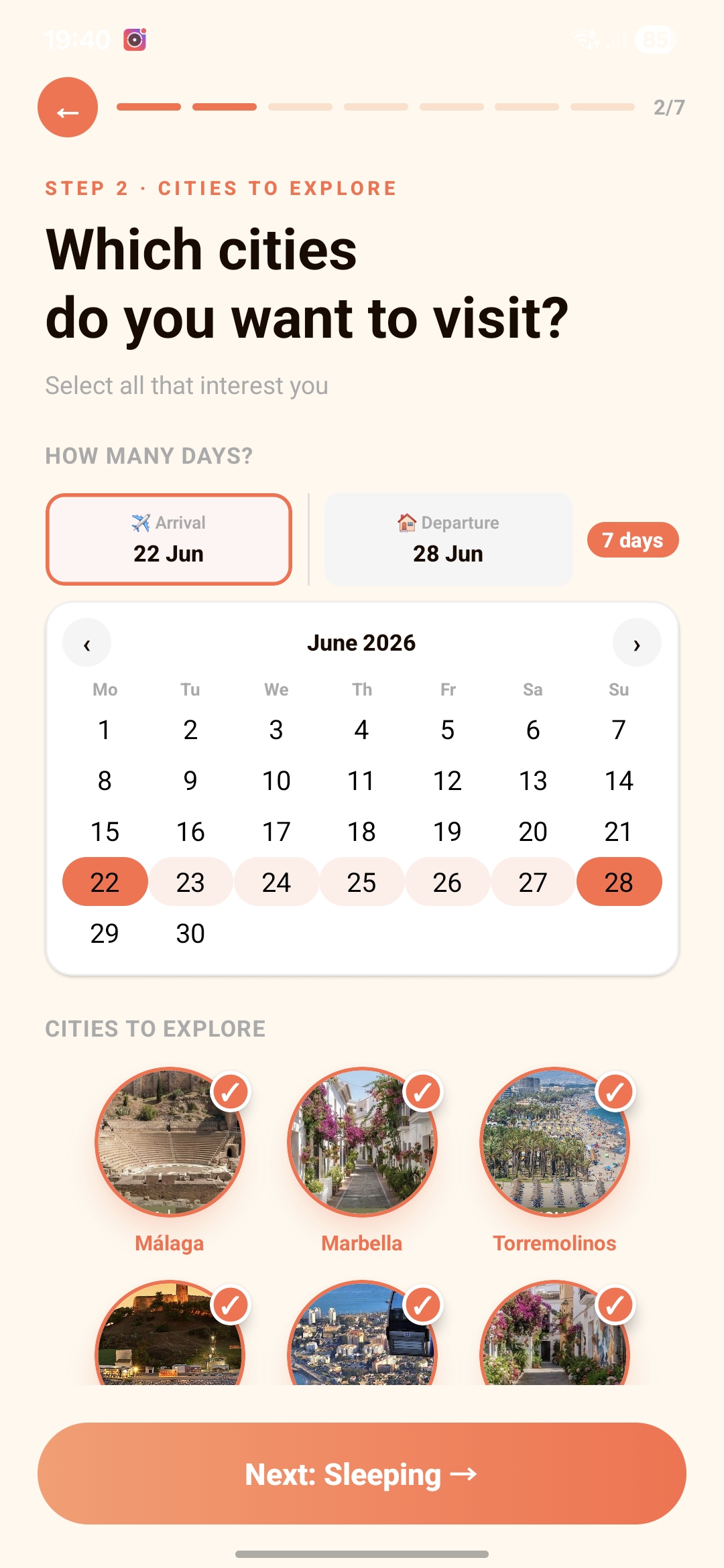Select the Departure date field
Image resolution: width=724 pixels, height=1568 pixels.
click(448, 539)
